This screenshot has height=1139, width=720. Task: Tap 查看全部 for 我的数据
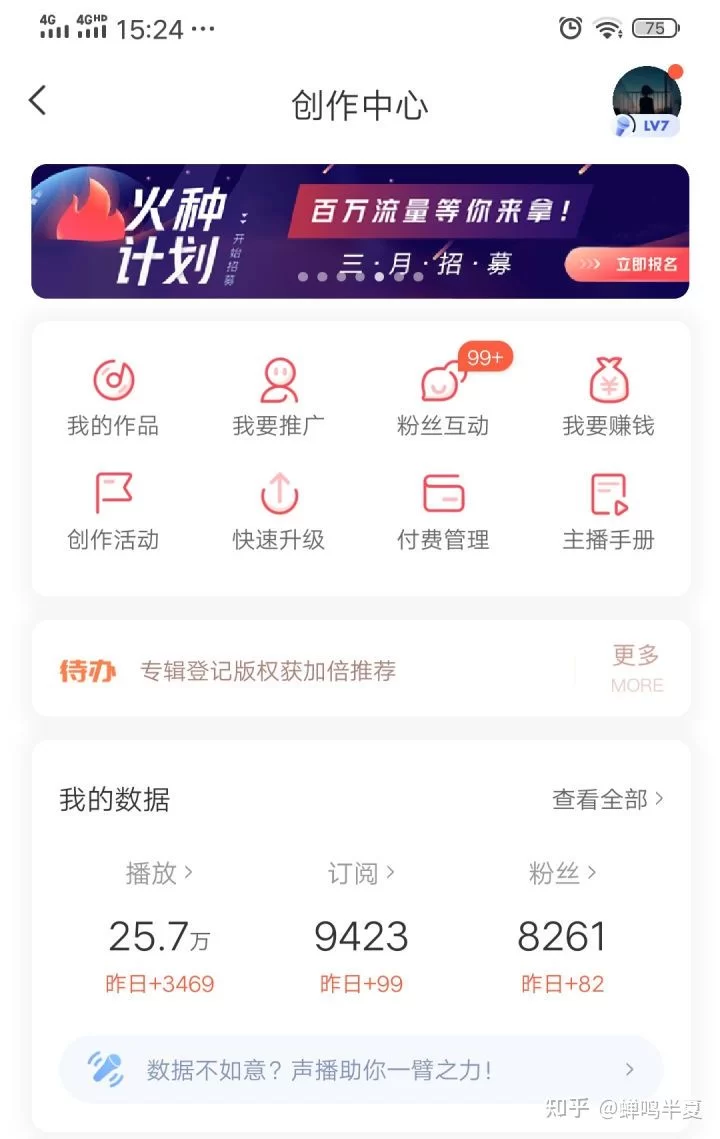(x=607, y=799)
